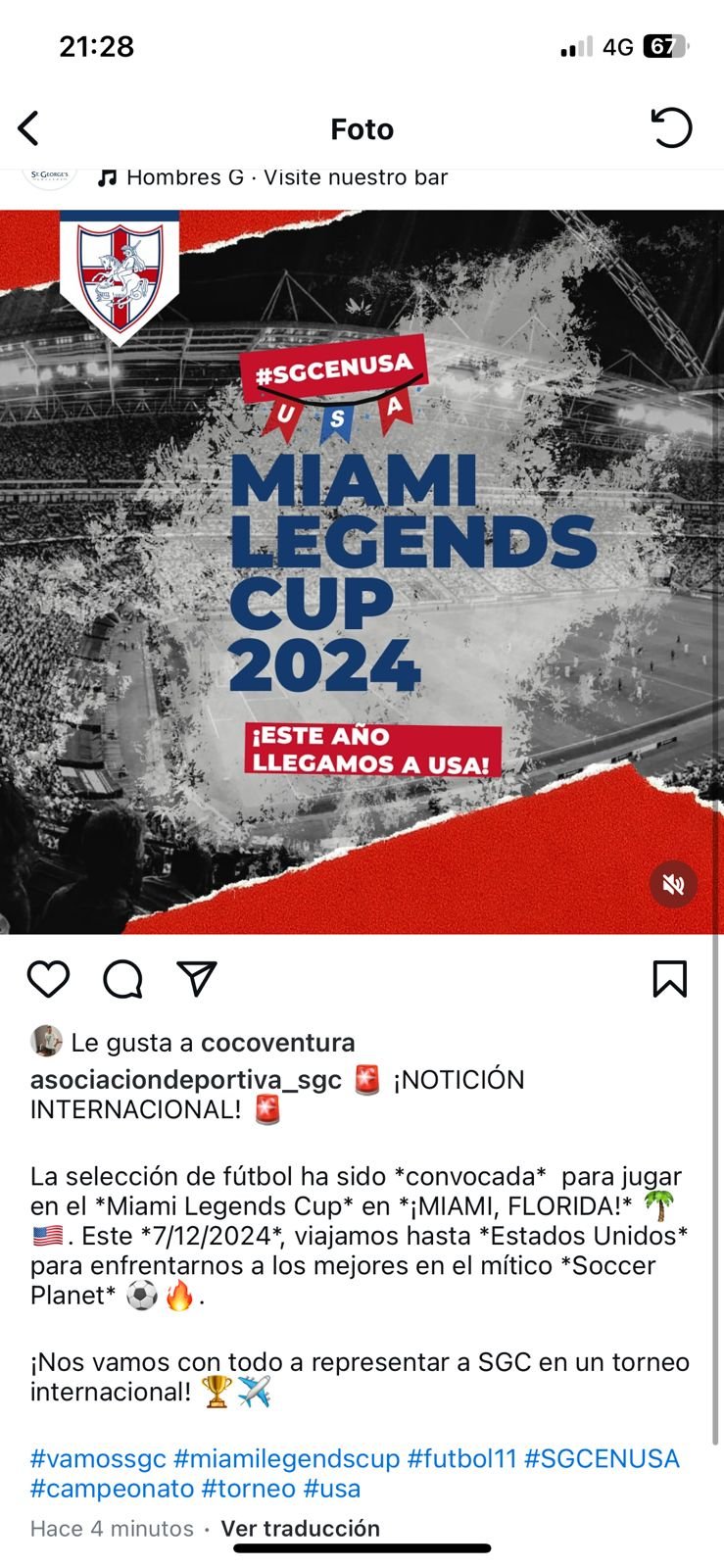Share this post via the paper plane
The height and width of the screenshot is (1568, 724).
196,979
